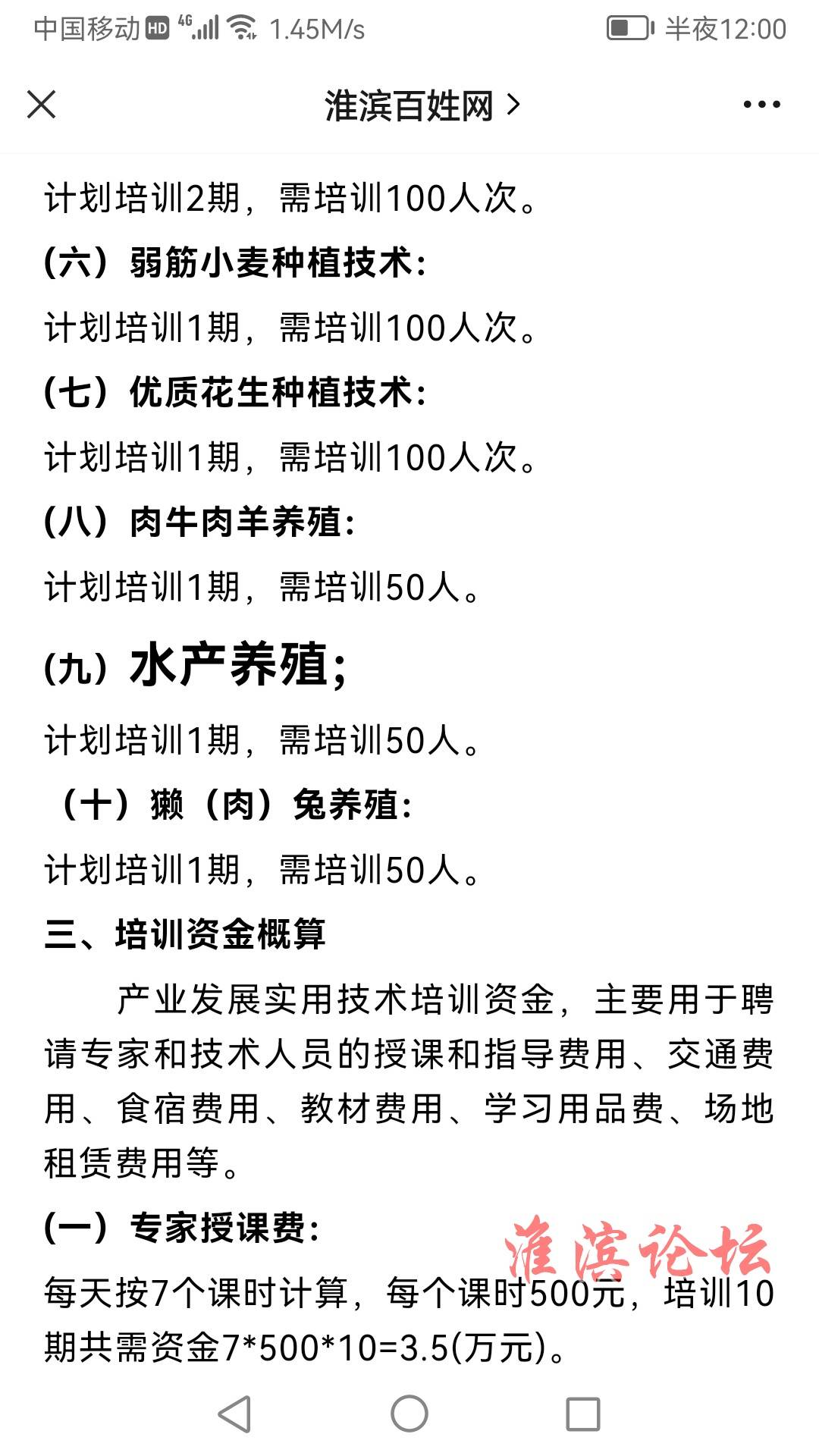This screenshot has width=819, height=1456.
Task: Open the 淮滨百姓网 account page
Action: (422, 105)
